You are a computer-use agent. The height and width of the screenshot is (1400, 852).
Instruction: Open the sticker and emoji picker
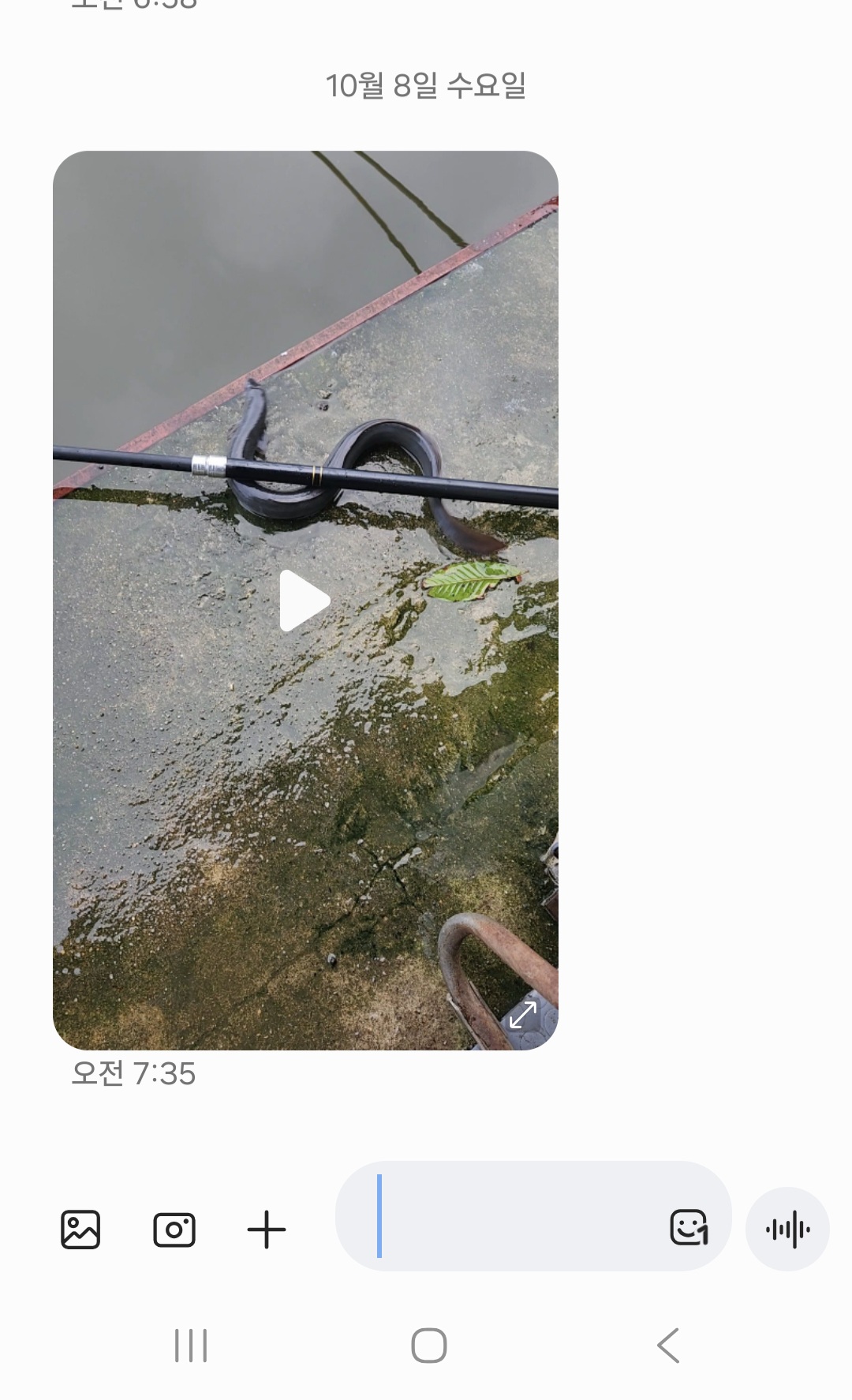click(x=689, y=1227)
